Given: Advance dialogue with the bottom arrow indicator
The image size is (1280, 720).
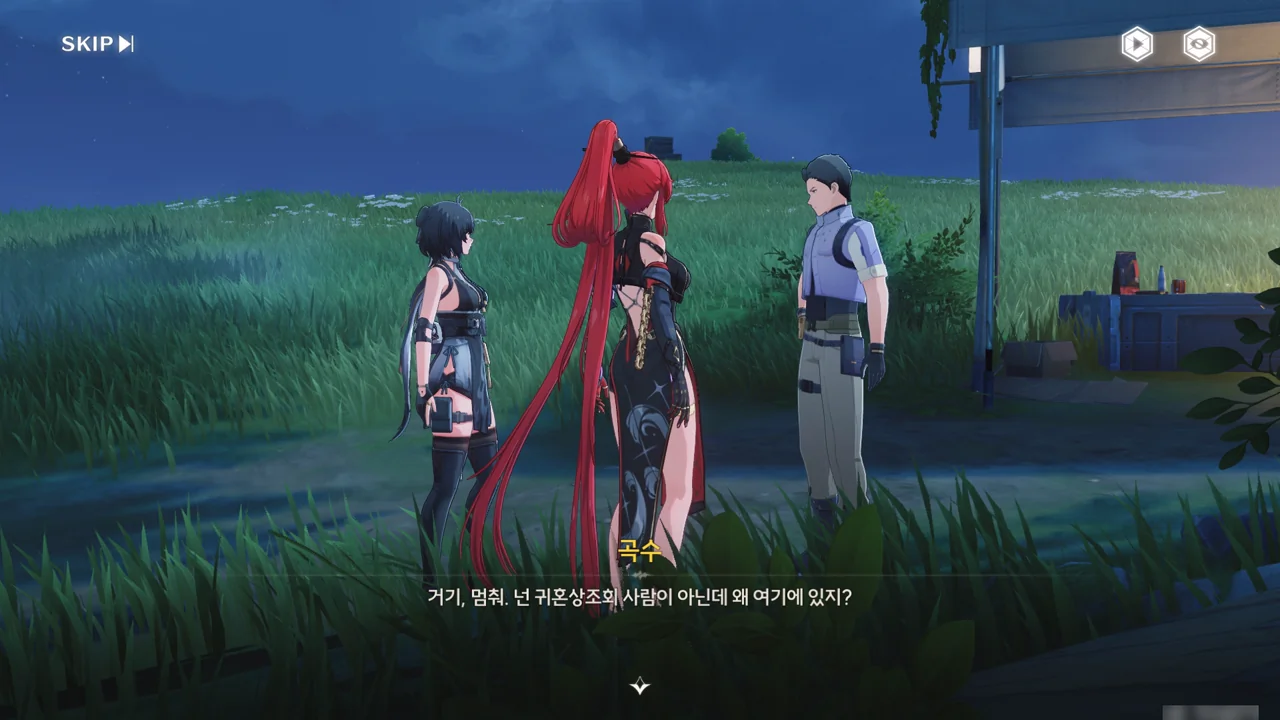Looking at the screenshot, I should (640, 686).
